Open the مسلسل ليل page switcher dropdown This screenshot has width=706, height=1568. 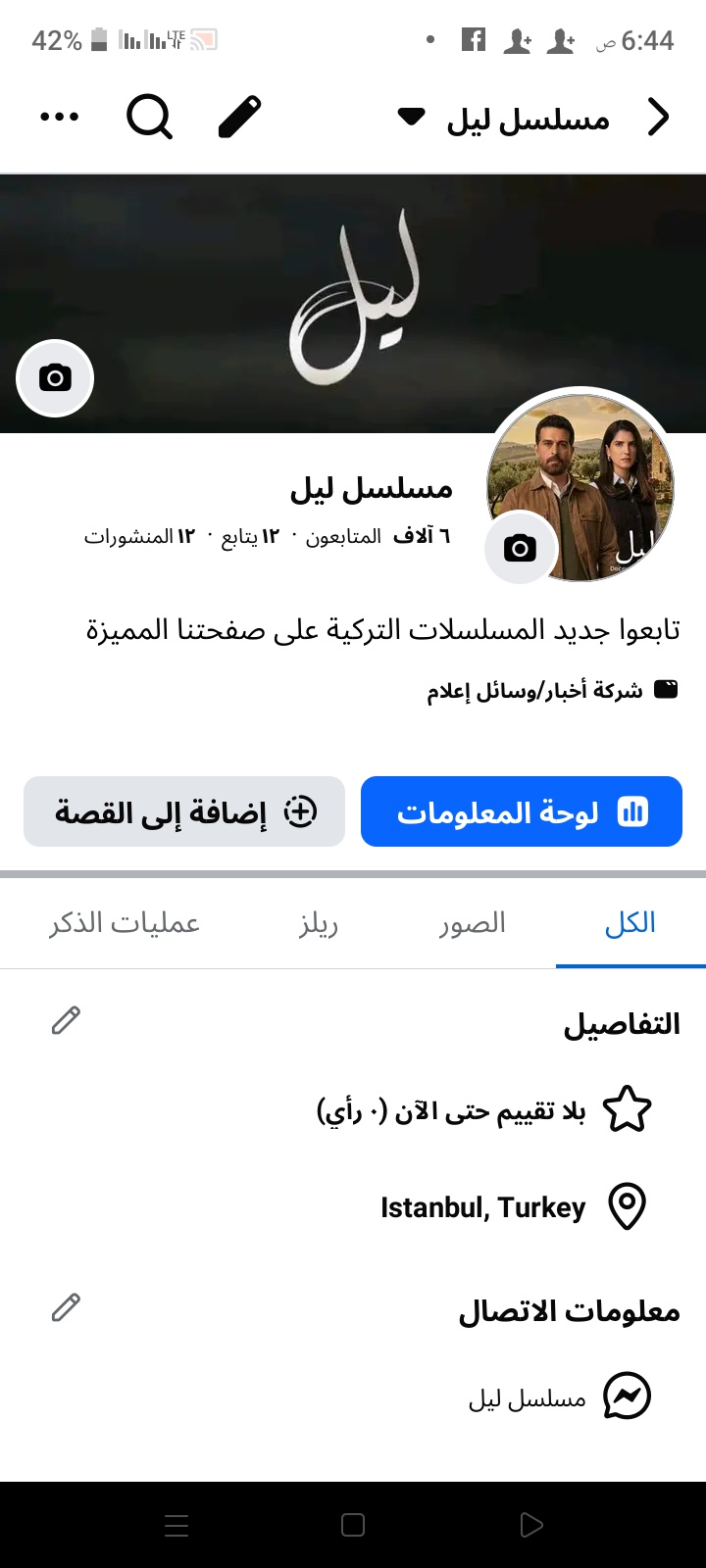[411, 119]
